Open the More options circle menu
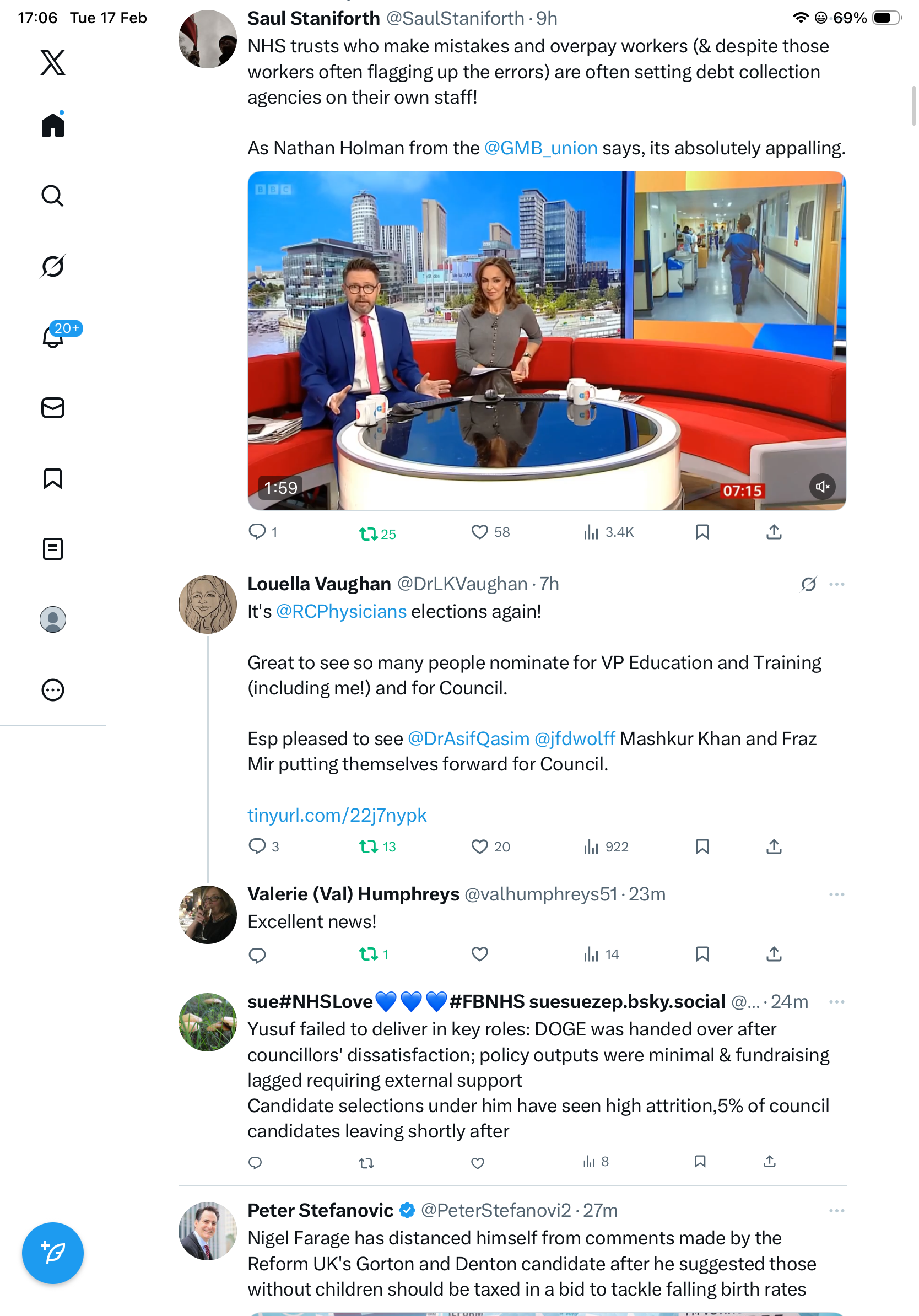The image size is (919, 1316). (x=53, y=690)
